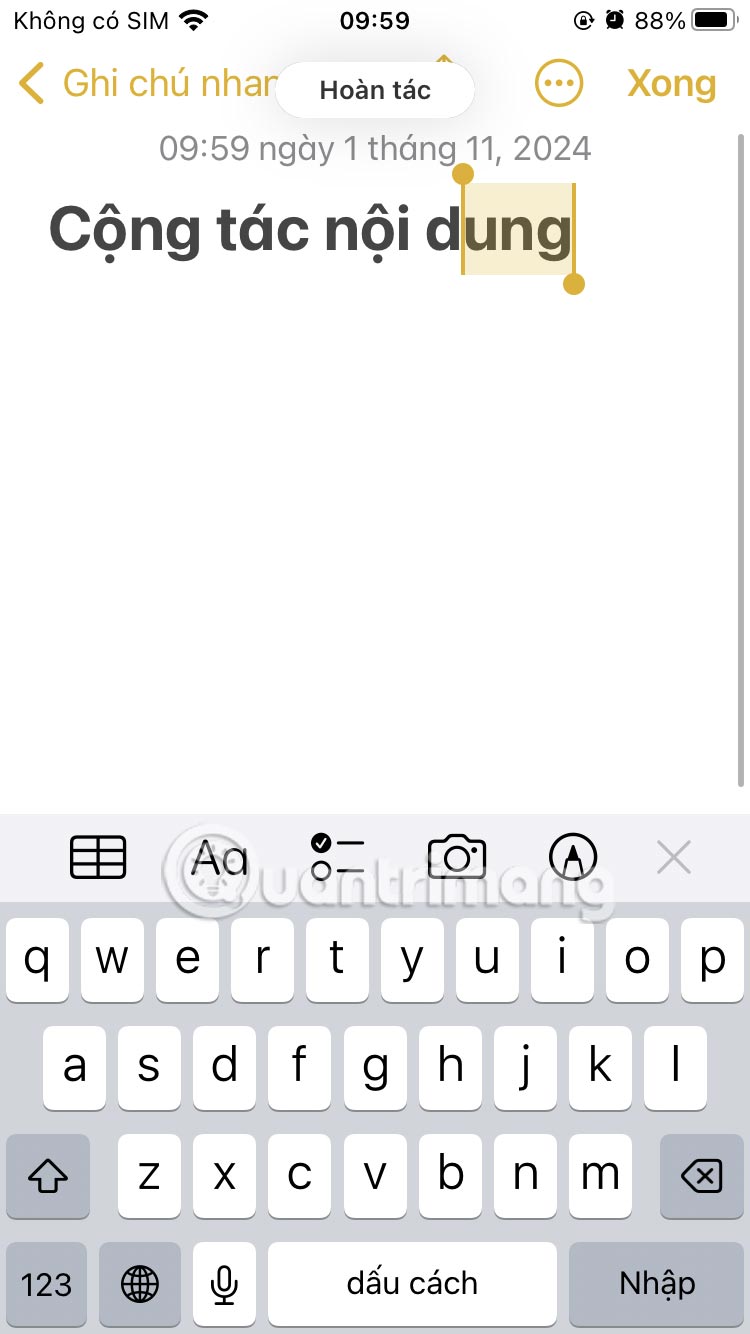Change keyboard language with the globe key
Screen dimensions: 750x1334
click(139, 1284)
